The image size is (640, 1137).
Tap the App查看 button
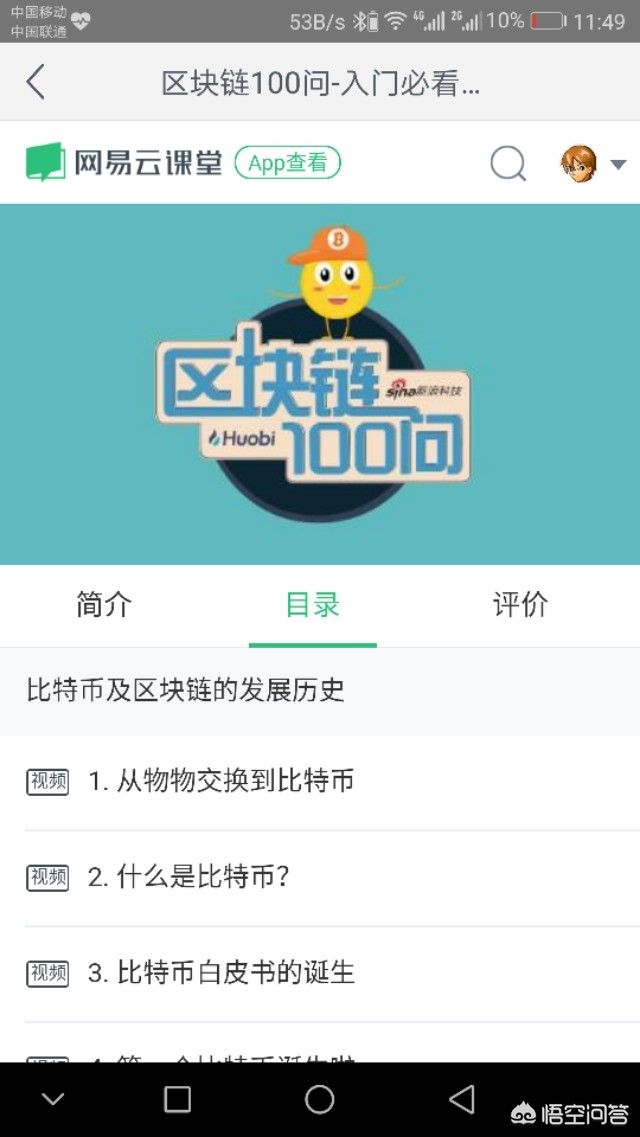coord(288,163)
